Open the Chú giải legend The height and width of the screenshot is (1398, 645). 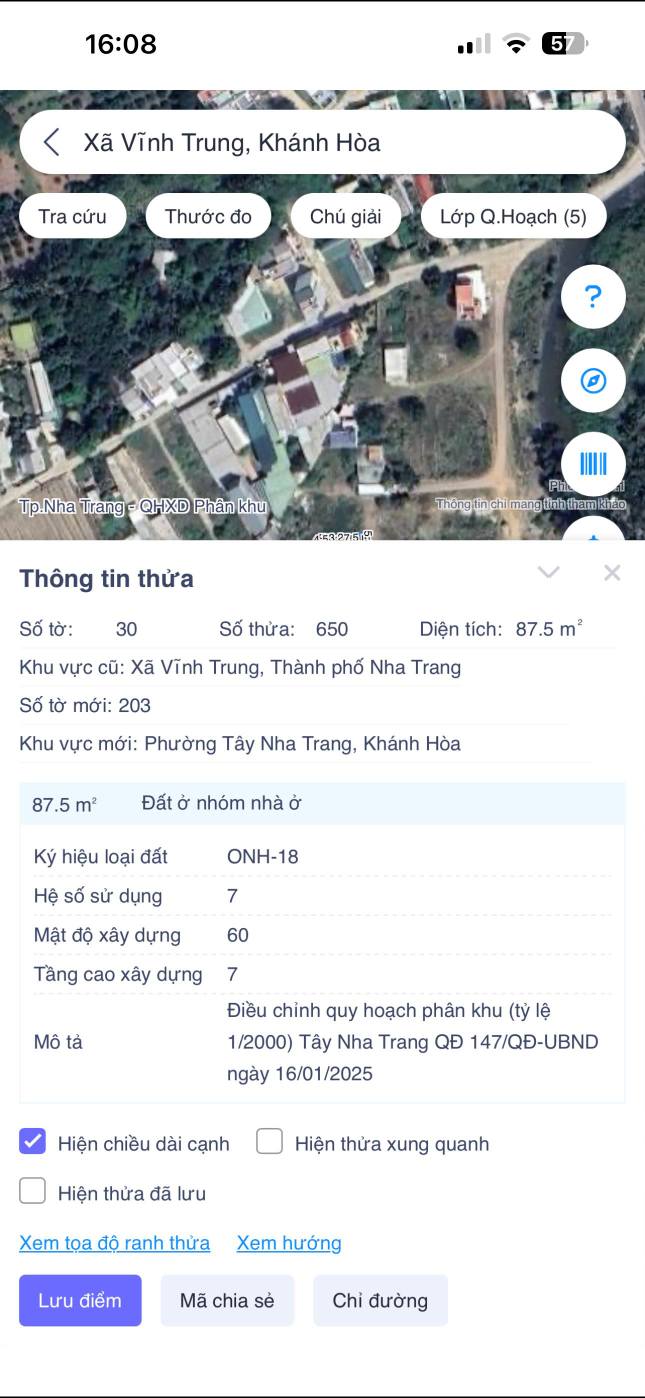345,216
